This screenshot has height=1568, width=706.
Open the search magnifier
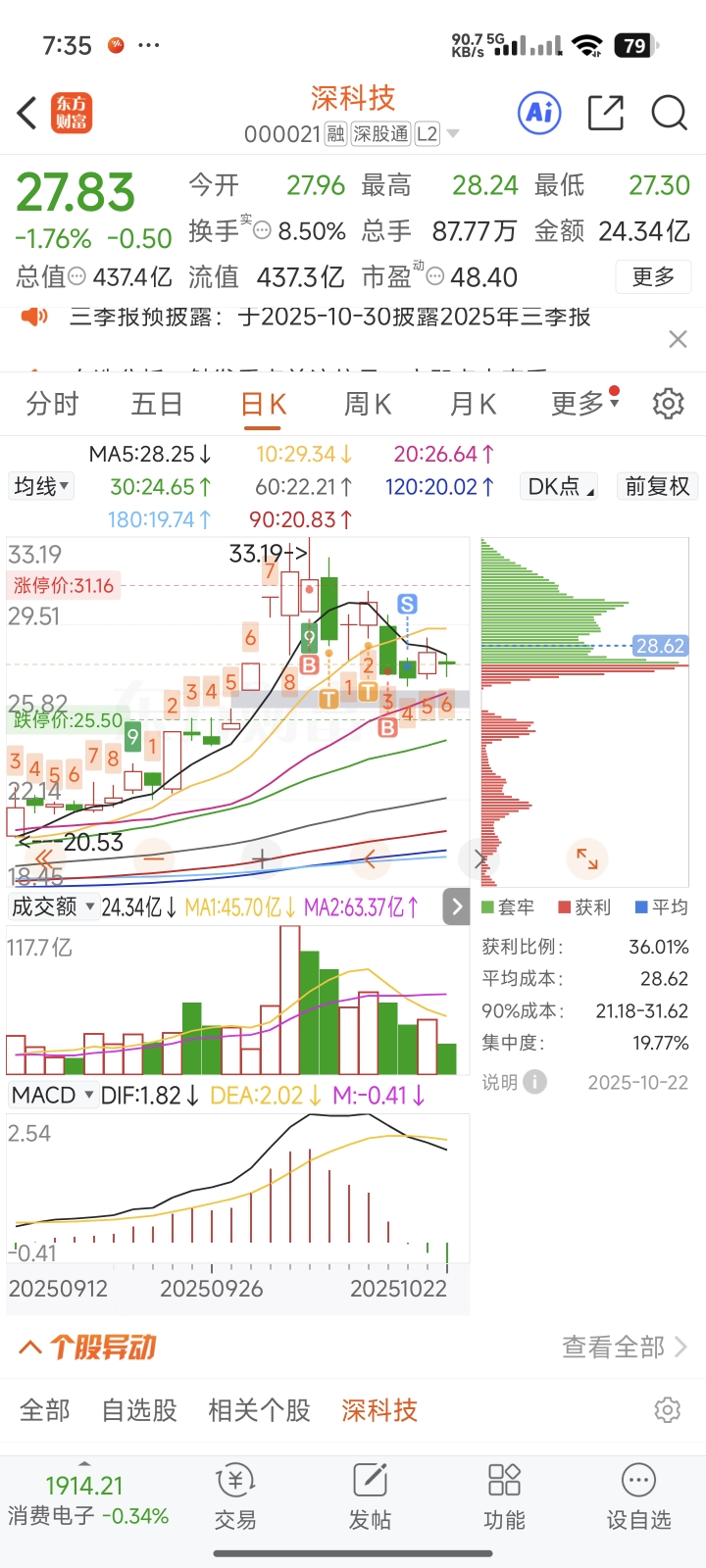(x=669, y=113)
